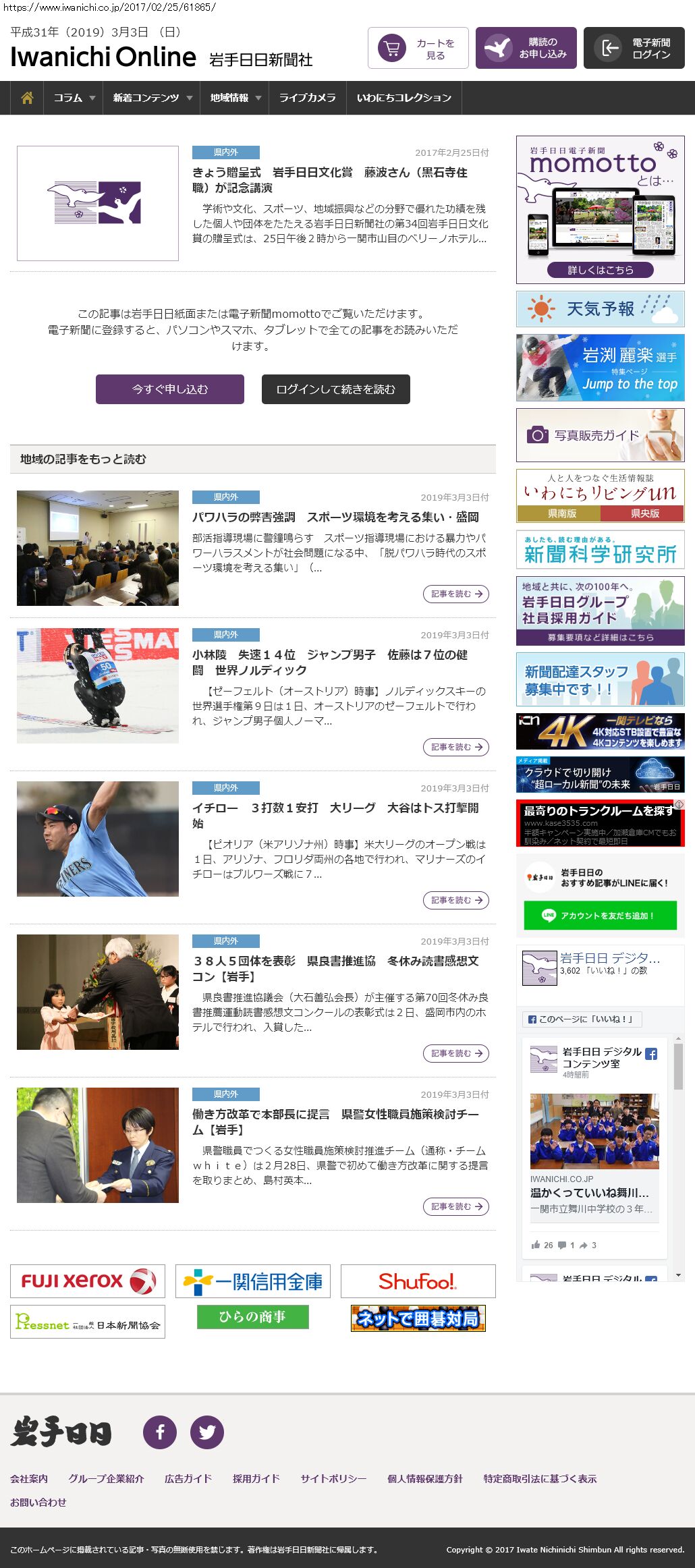Screen dimensions: 695x1568
Task: View the cart via カートを見る
Action: click(418, 48)
